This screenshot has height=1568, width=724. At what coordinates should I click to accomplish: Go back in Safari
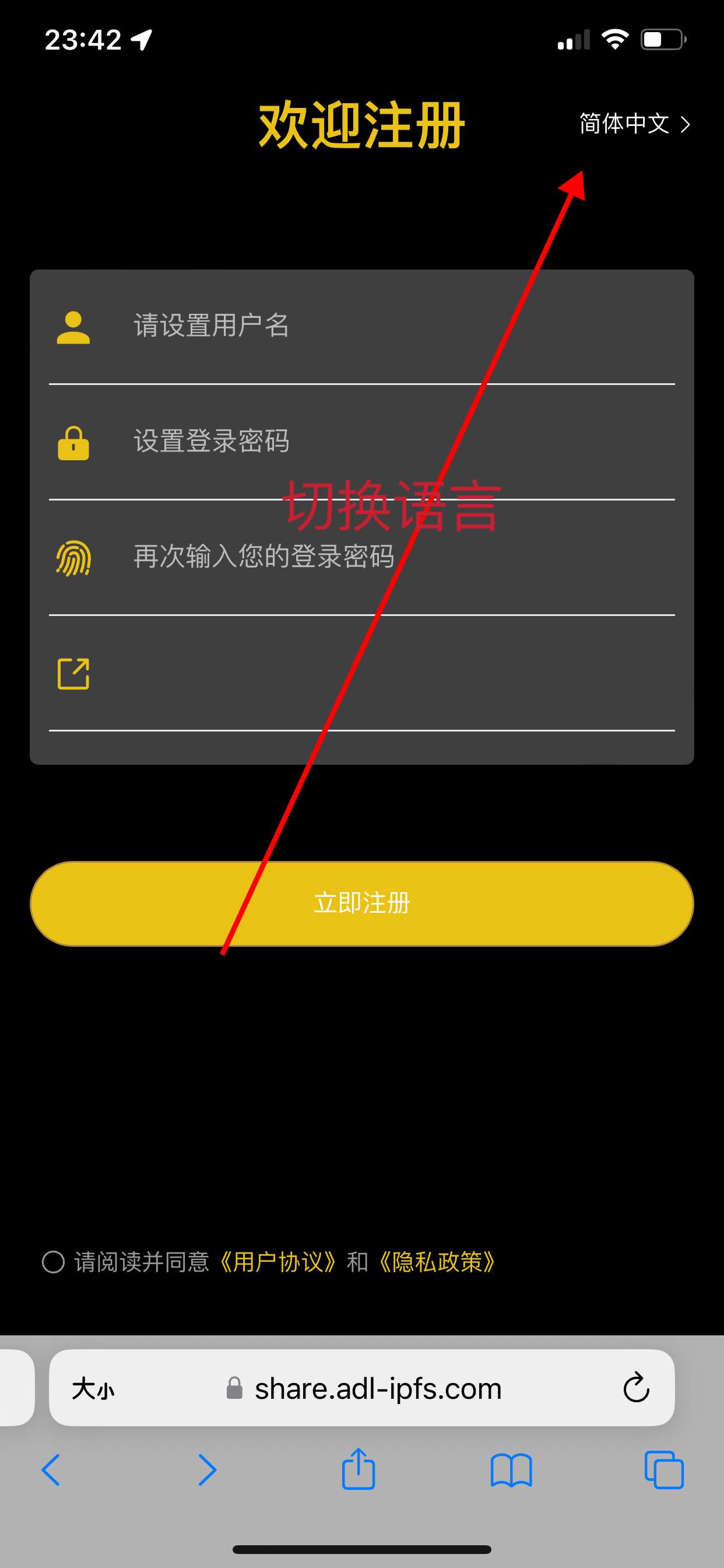tap(51, 1470)
